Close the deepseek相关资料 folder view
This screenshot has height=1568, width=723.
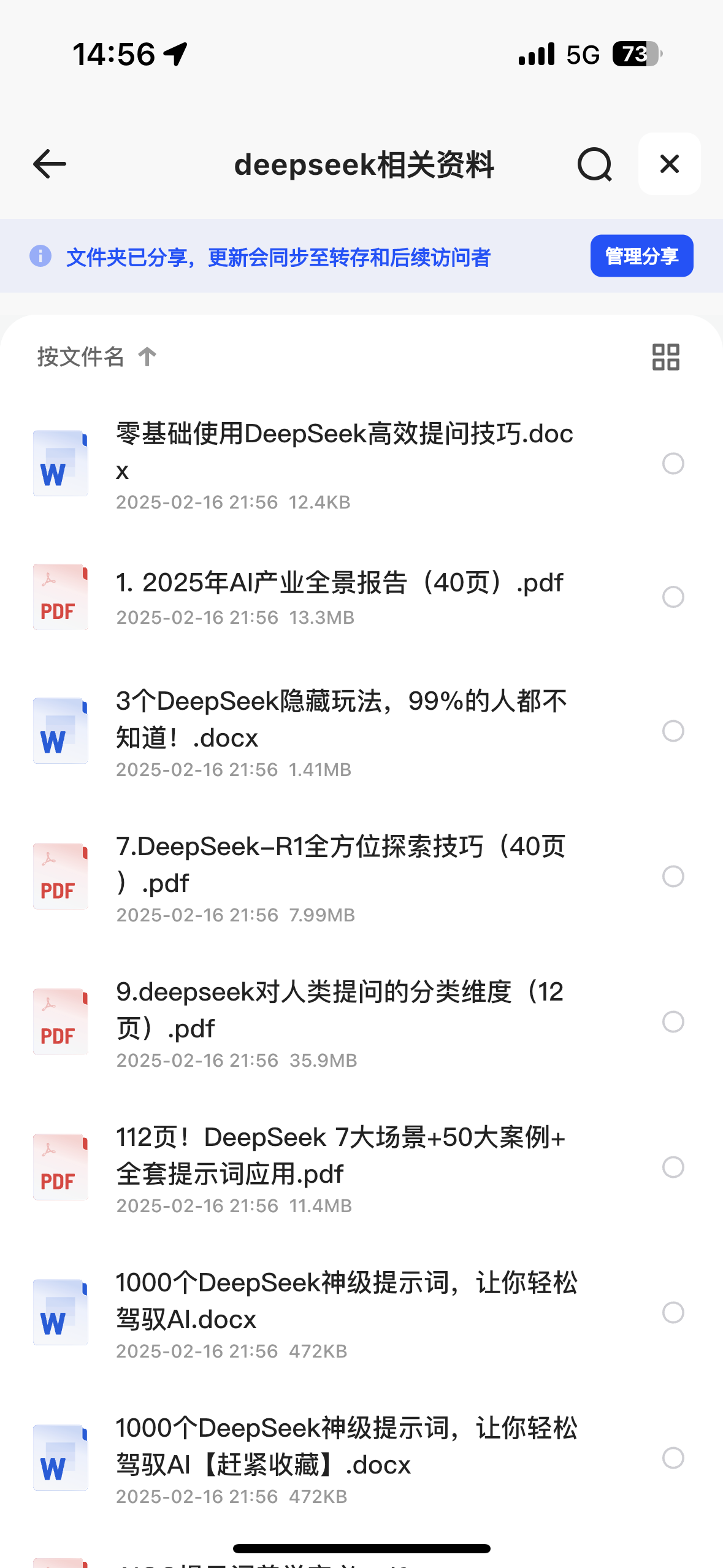coord(669,164)
